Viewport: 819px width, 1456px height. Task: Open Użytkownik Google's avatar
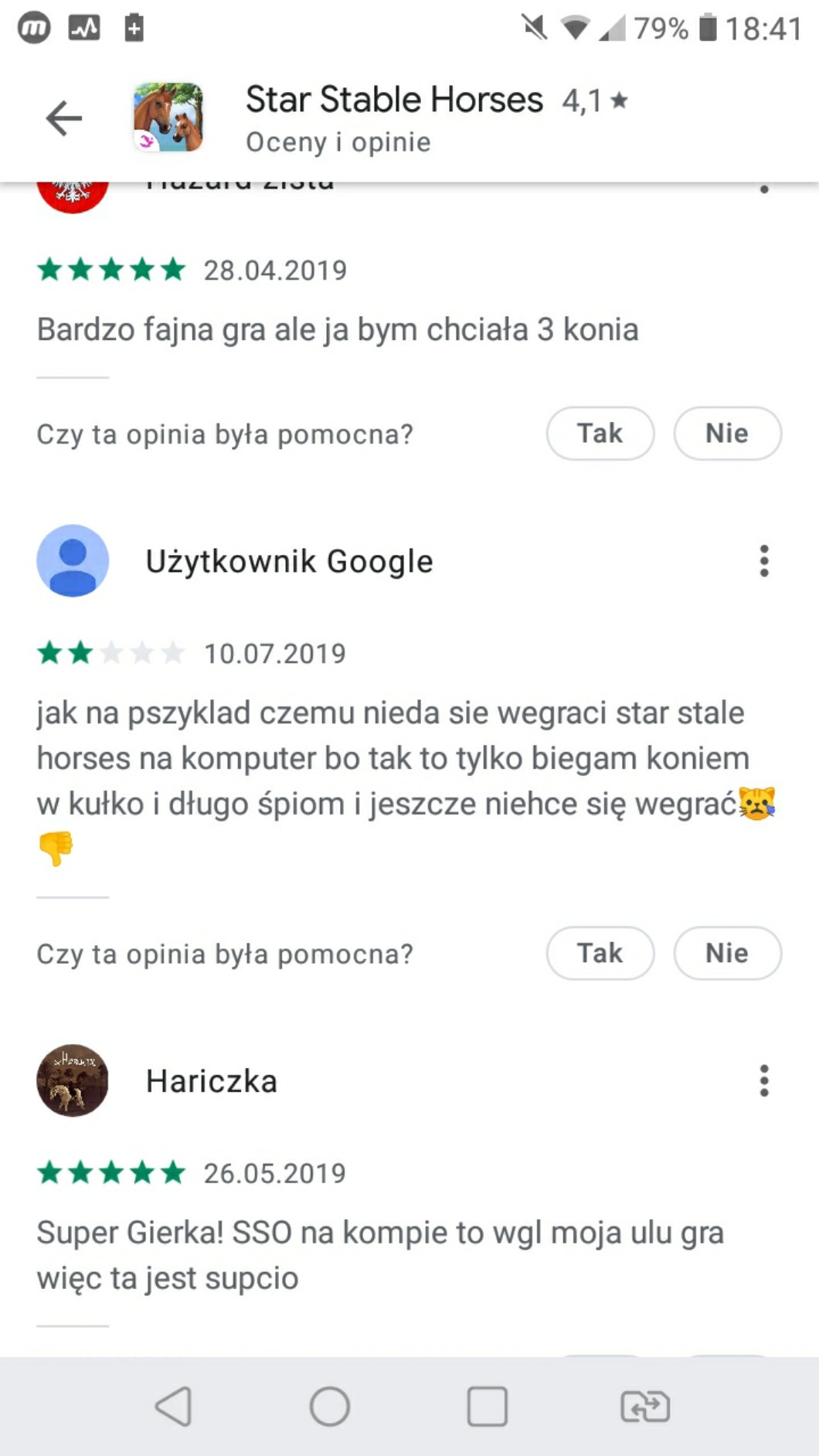click(x=73, y=561)
